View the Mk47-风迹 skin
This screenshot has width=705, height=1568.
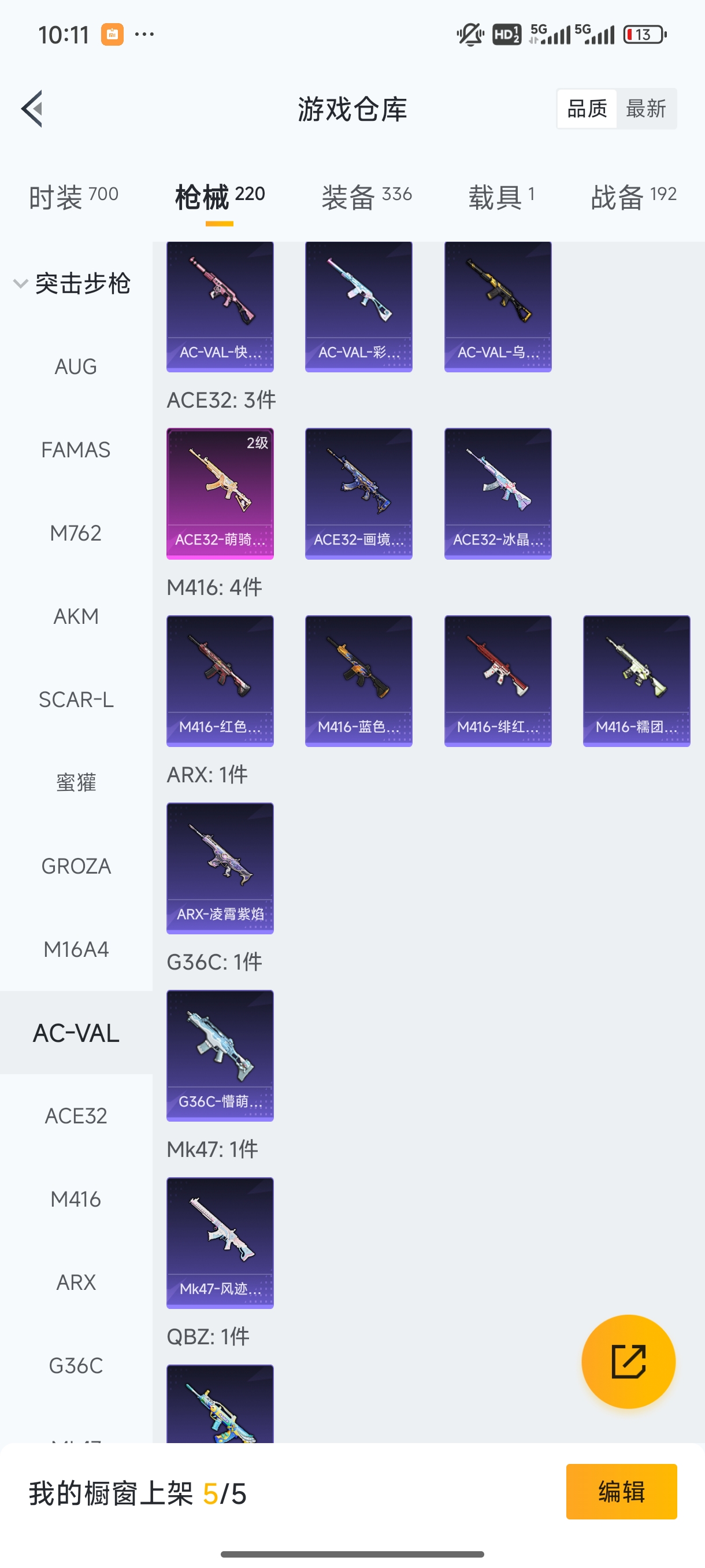click(x=220, y=1242)
